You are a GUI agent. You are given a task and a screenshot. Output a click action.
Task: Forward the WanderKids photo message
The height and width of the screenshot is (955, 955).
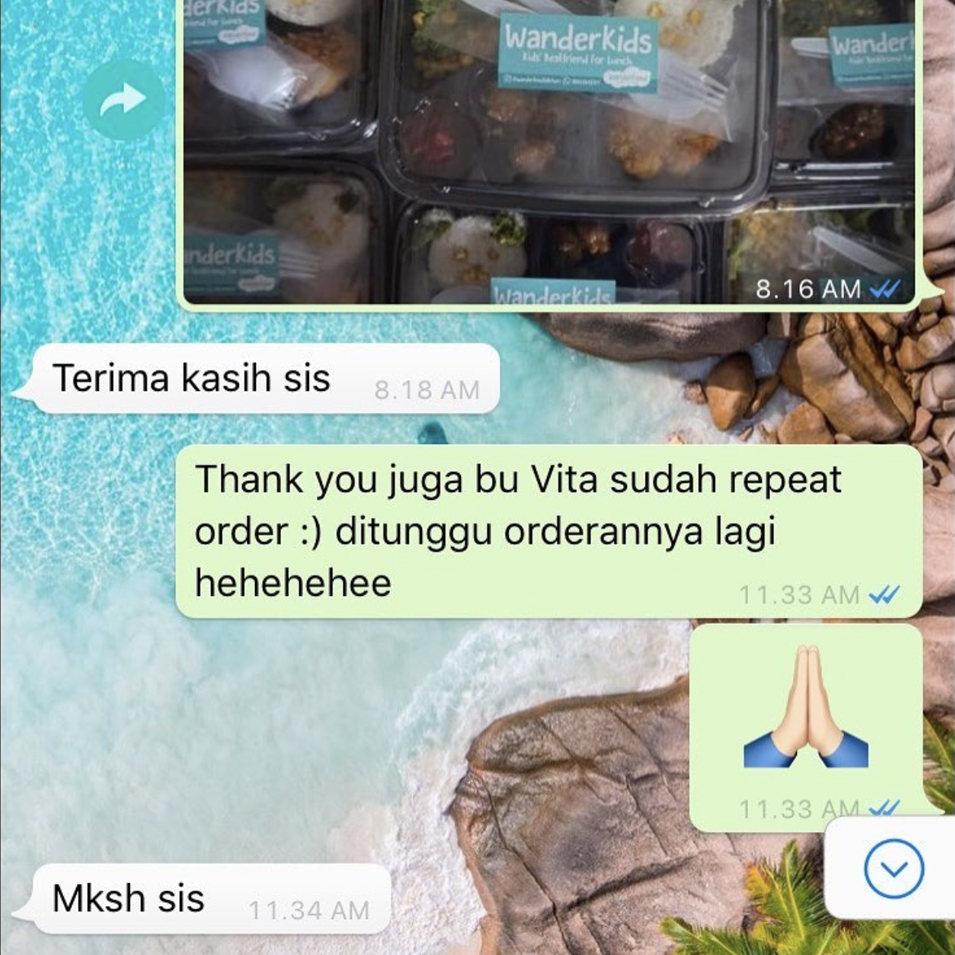pyautogui.click(x=123, y=99)
